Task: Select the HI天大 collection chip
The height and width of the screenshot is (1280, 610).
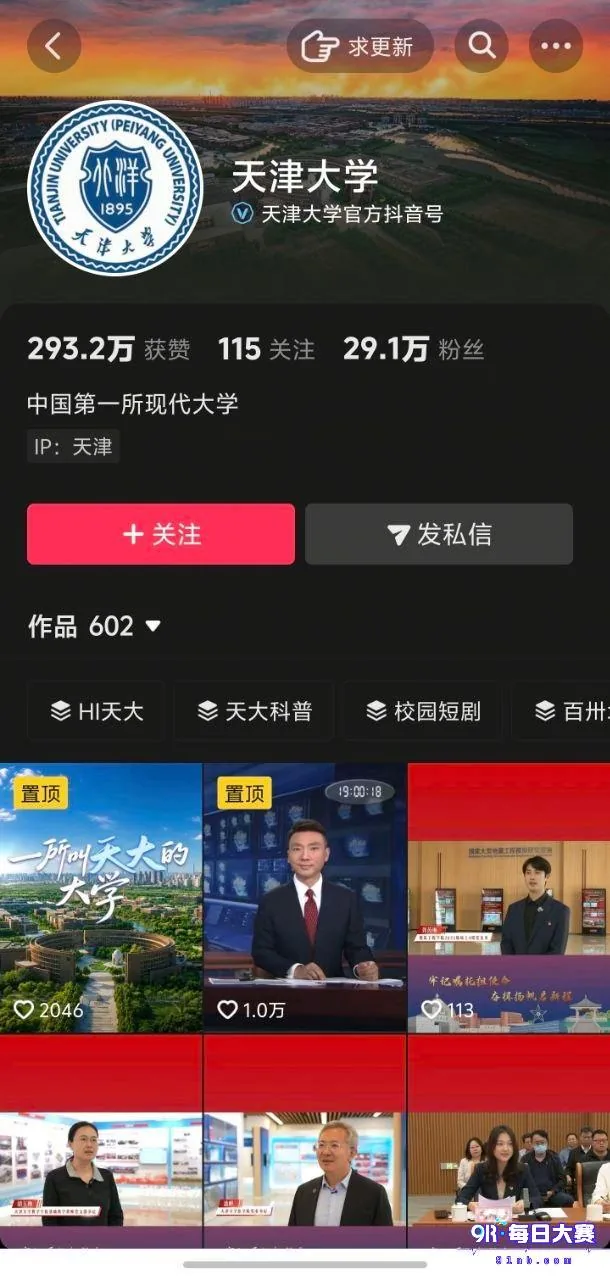Action: click(x=96, y=711)
